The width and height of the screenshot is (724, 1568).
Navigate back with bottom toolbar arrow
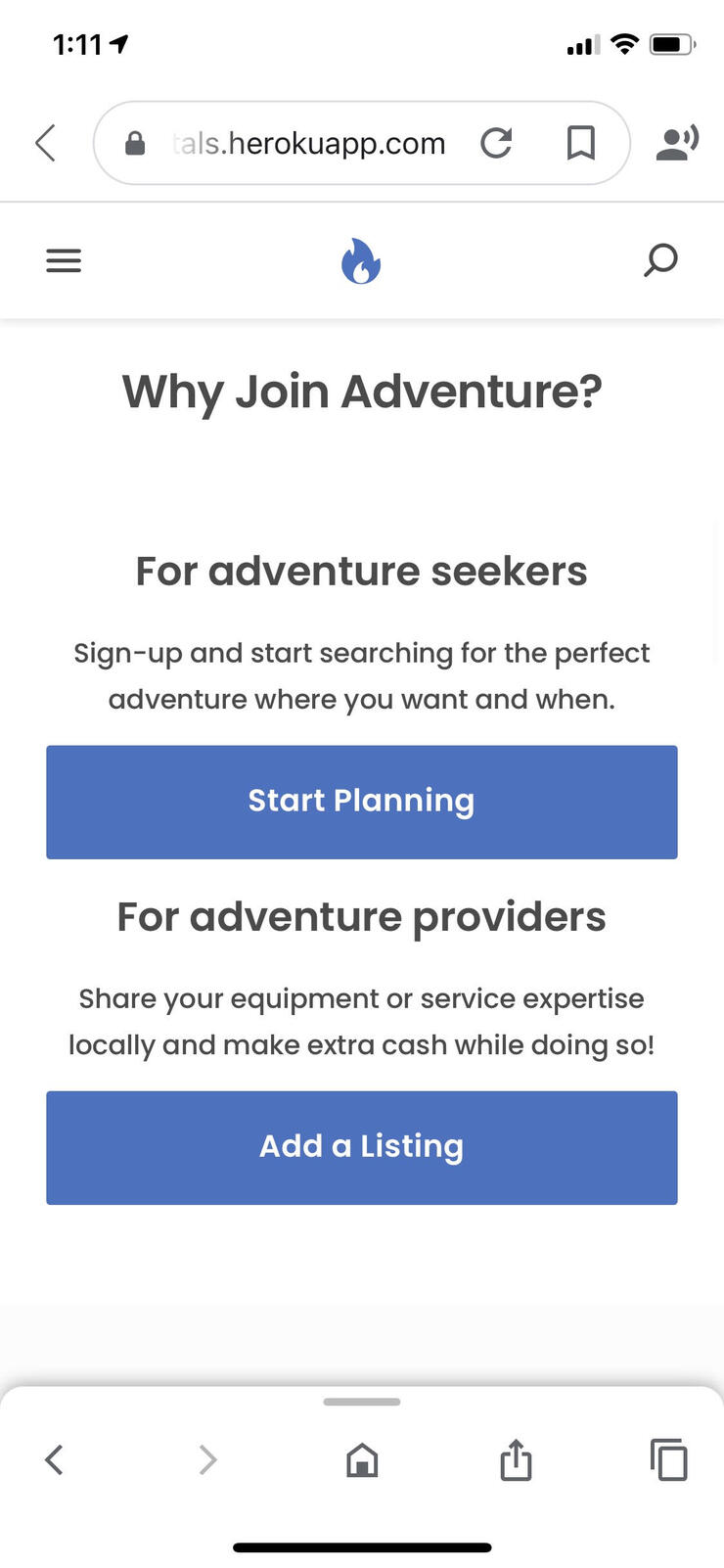tap(54, 1459)
